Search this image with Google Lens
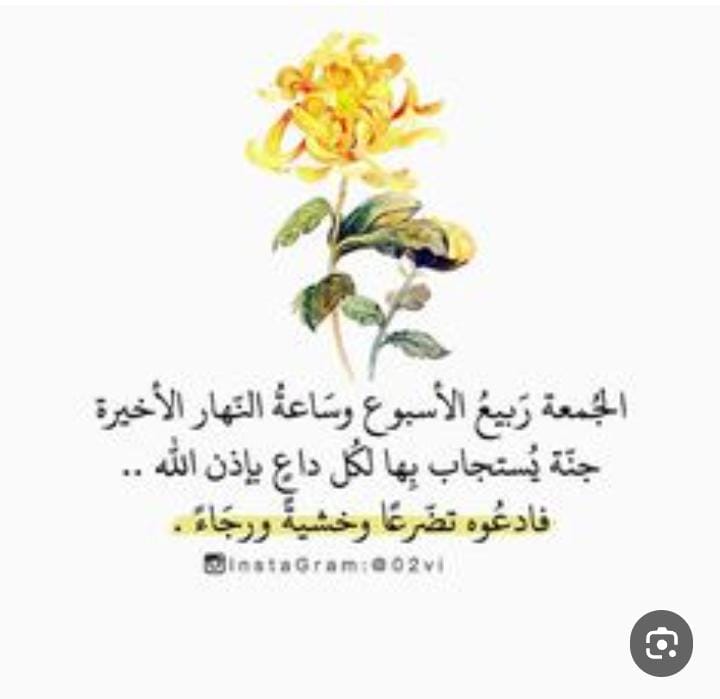 coord(661,643)
